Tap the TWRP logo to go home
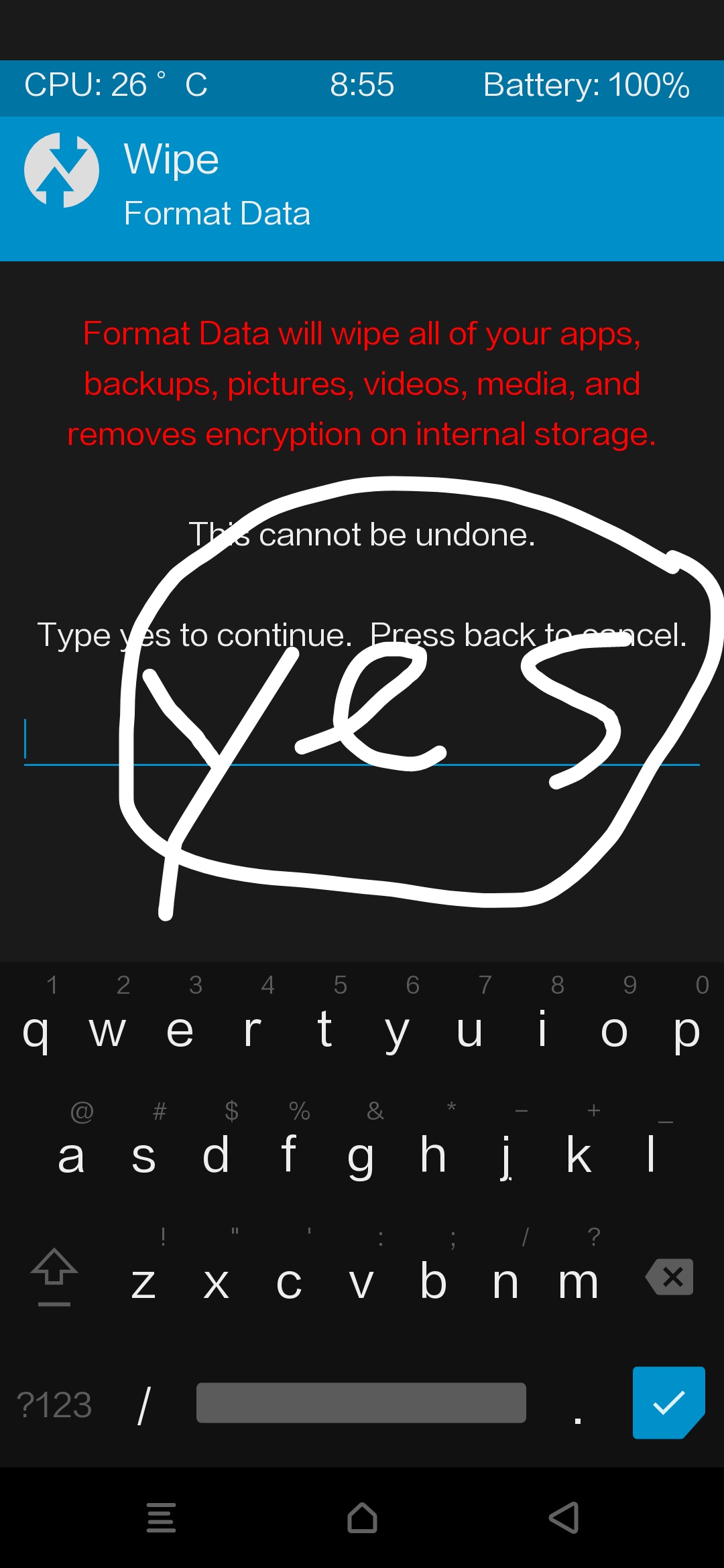 [x=62, y=170]
